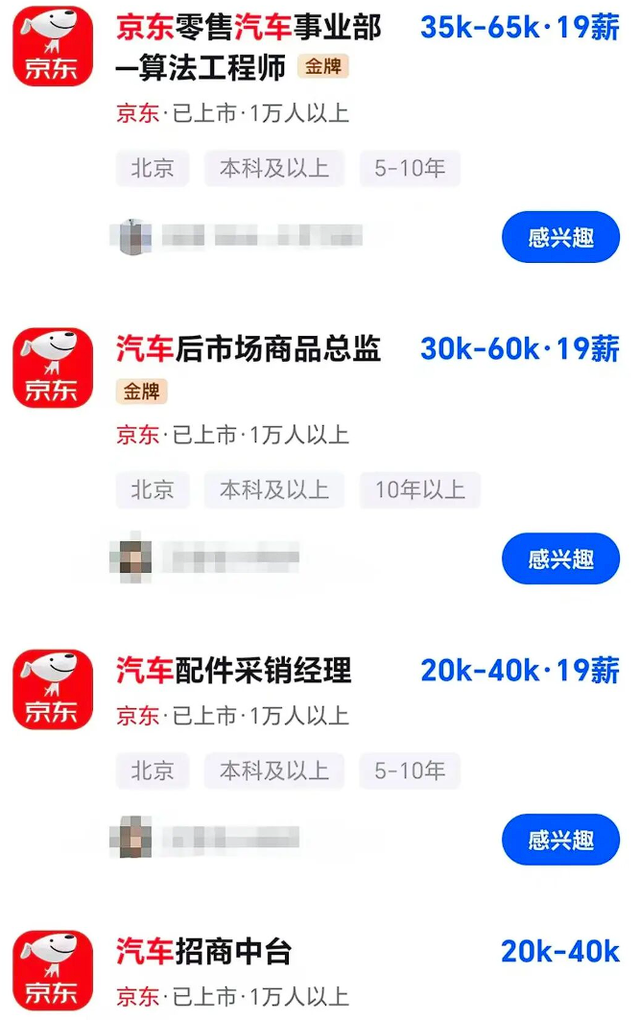Tap 感兴趣 for the 35k-65k algorithm engineer job
Screen dimensions: 640x1020
point(560,238)
